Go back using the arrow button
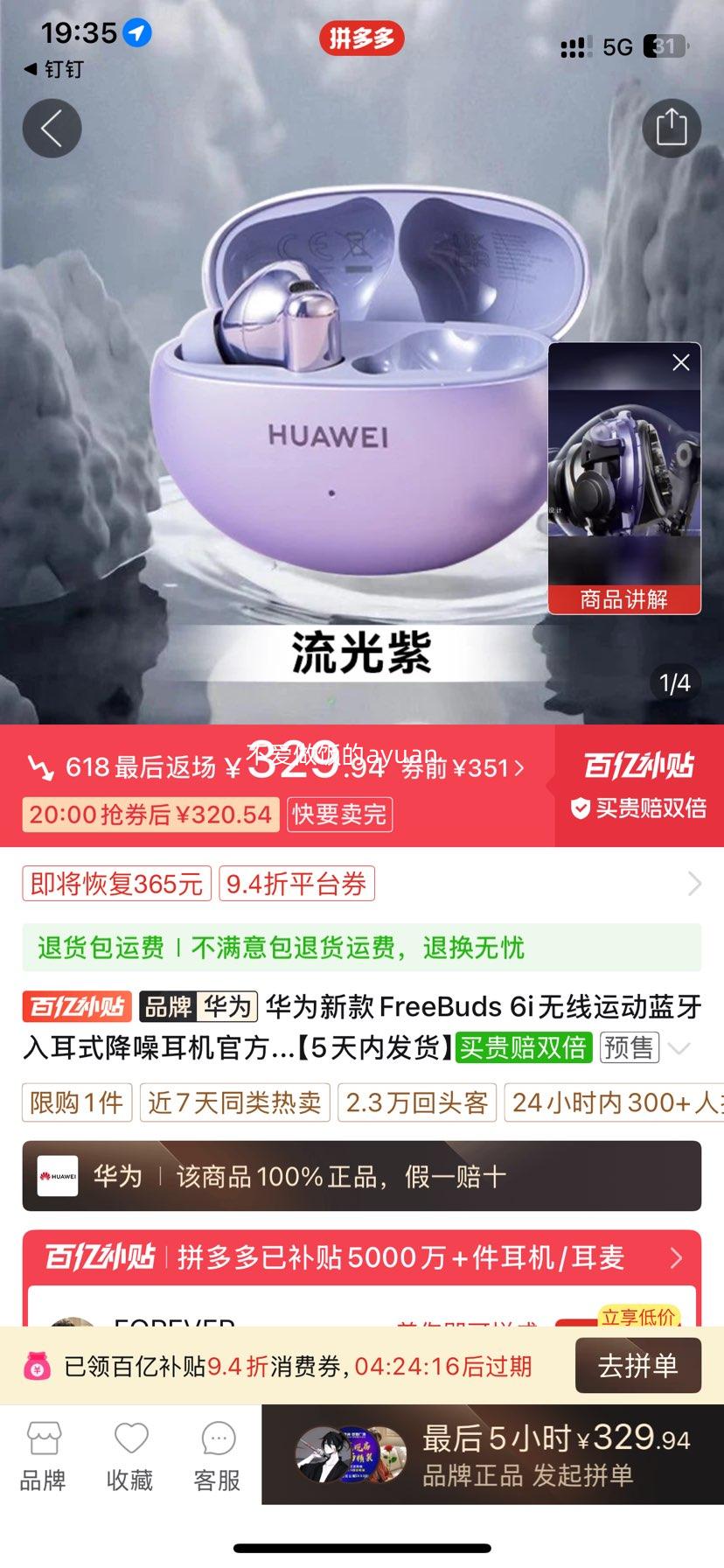724x1568 pixels. [x=52, y=129]
